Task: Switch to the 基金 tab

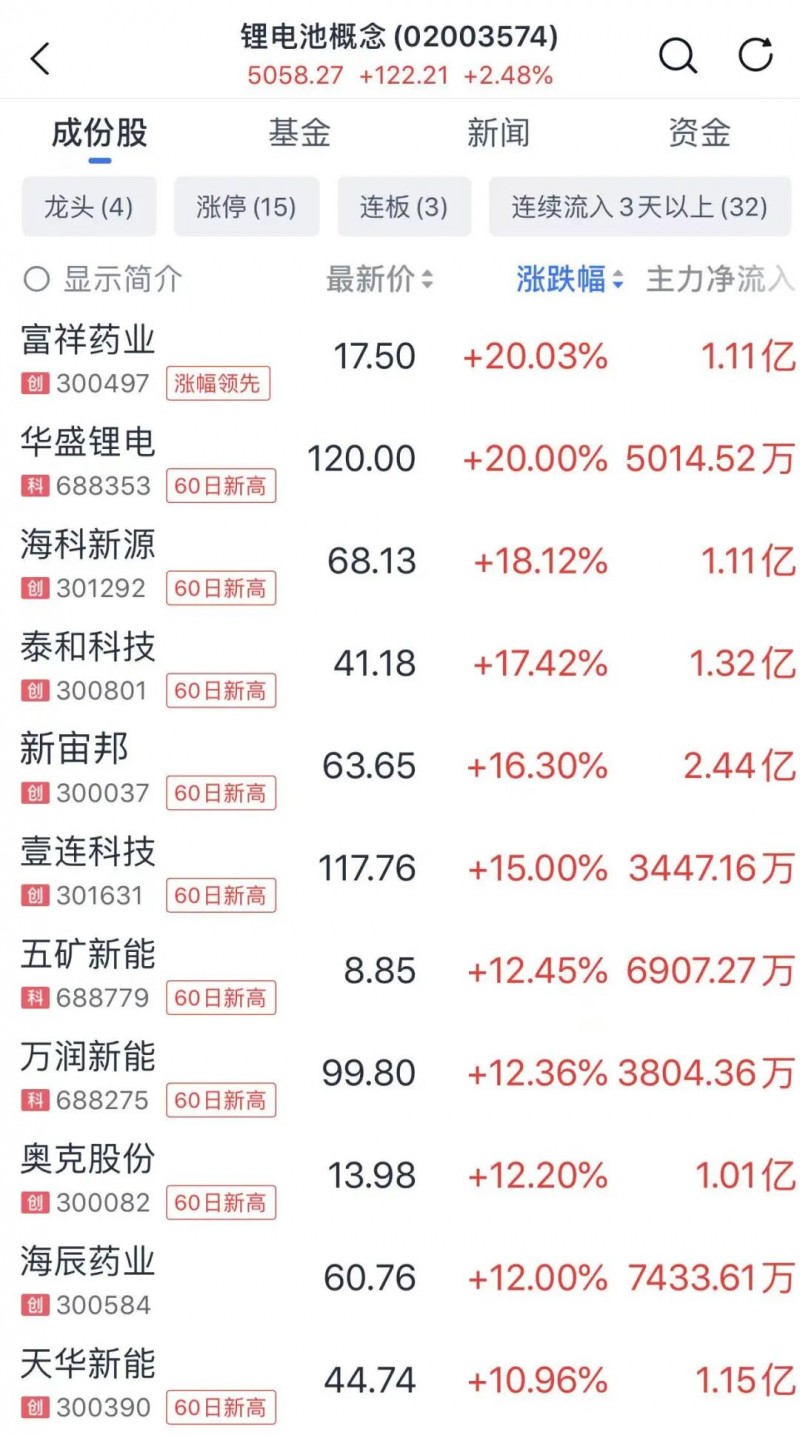Action: (299, 133)
